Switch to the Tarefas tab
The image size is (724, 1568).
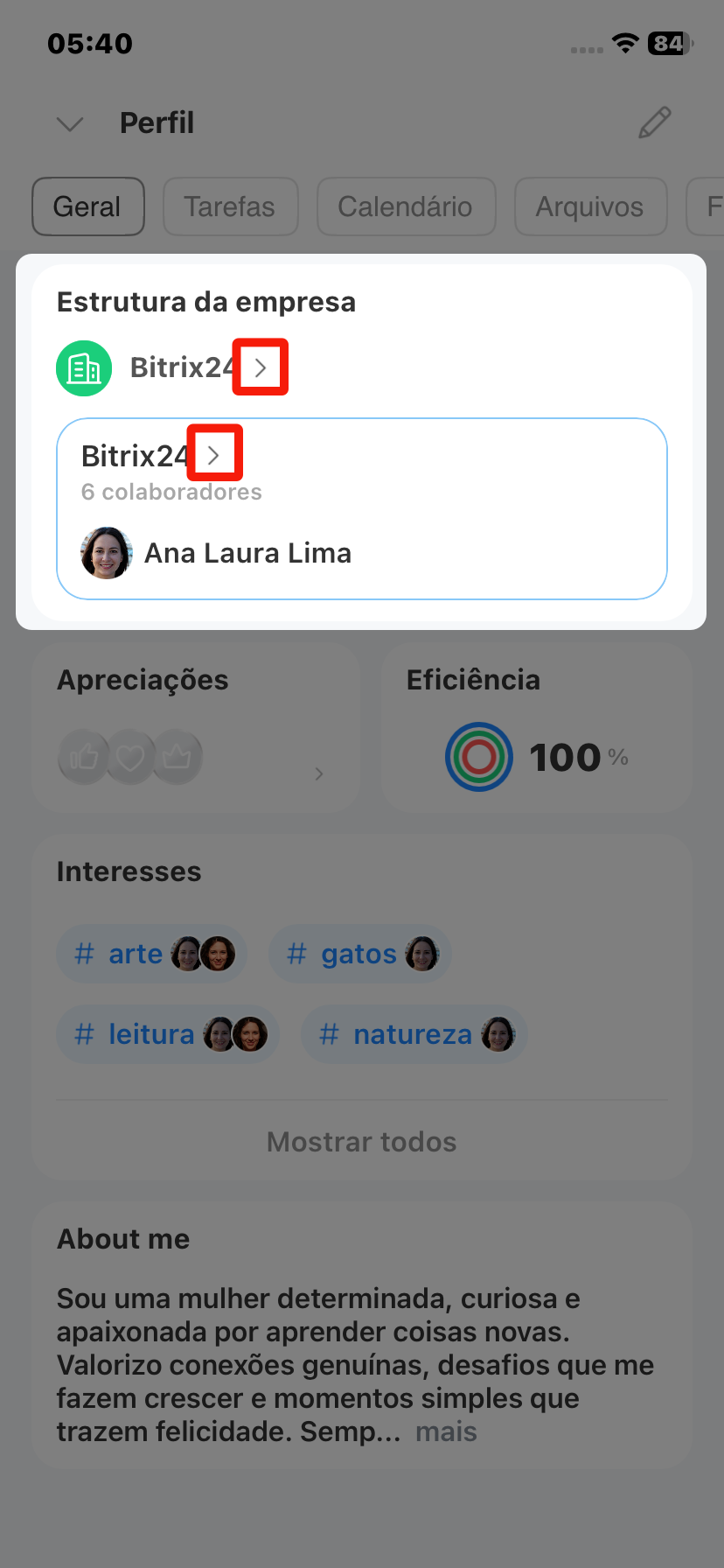230,206
